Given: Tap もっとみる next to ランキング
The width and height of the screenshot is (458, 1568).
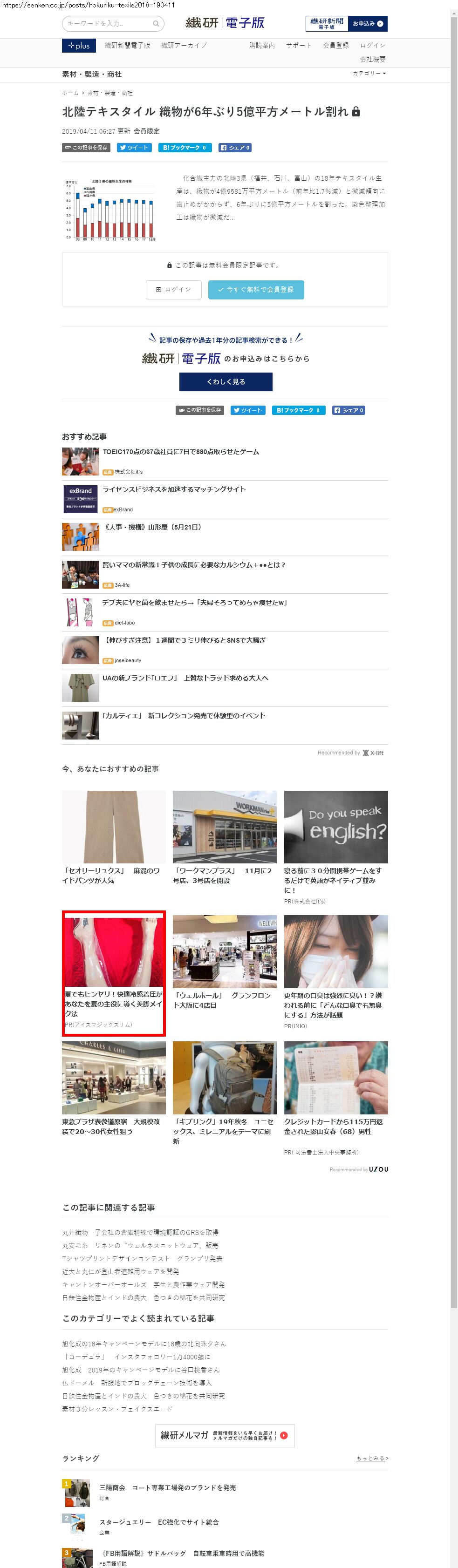Looking at the screenshot, I should click(x=371, y=1459).
